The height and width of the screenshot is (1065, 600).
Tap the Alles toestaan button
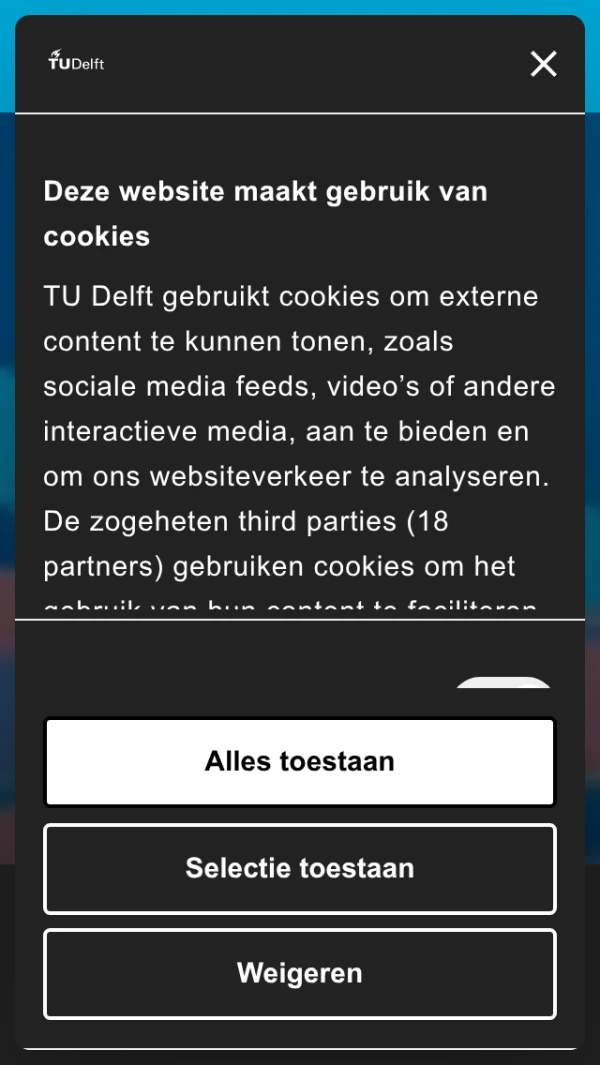300,762
